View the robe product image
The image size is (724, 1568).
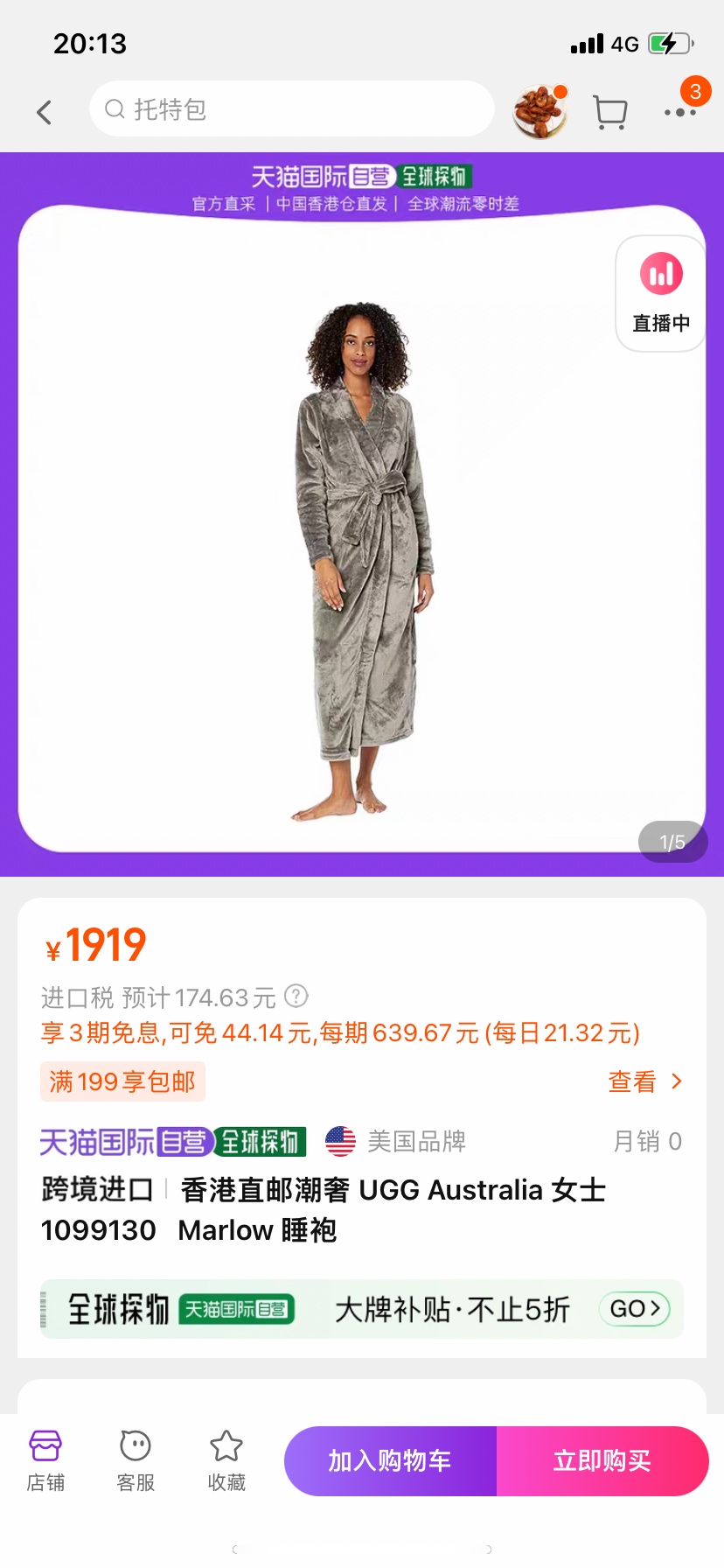362,560
